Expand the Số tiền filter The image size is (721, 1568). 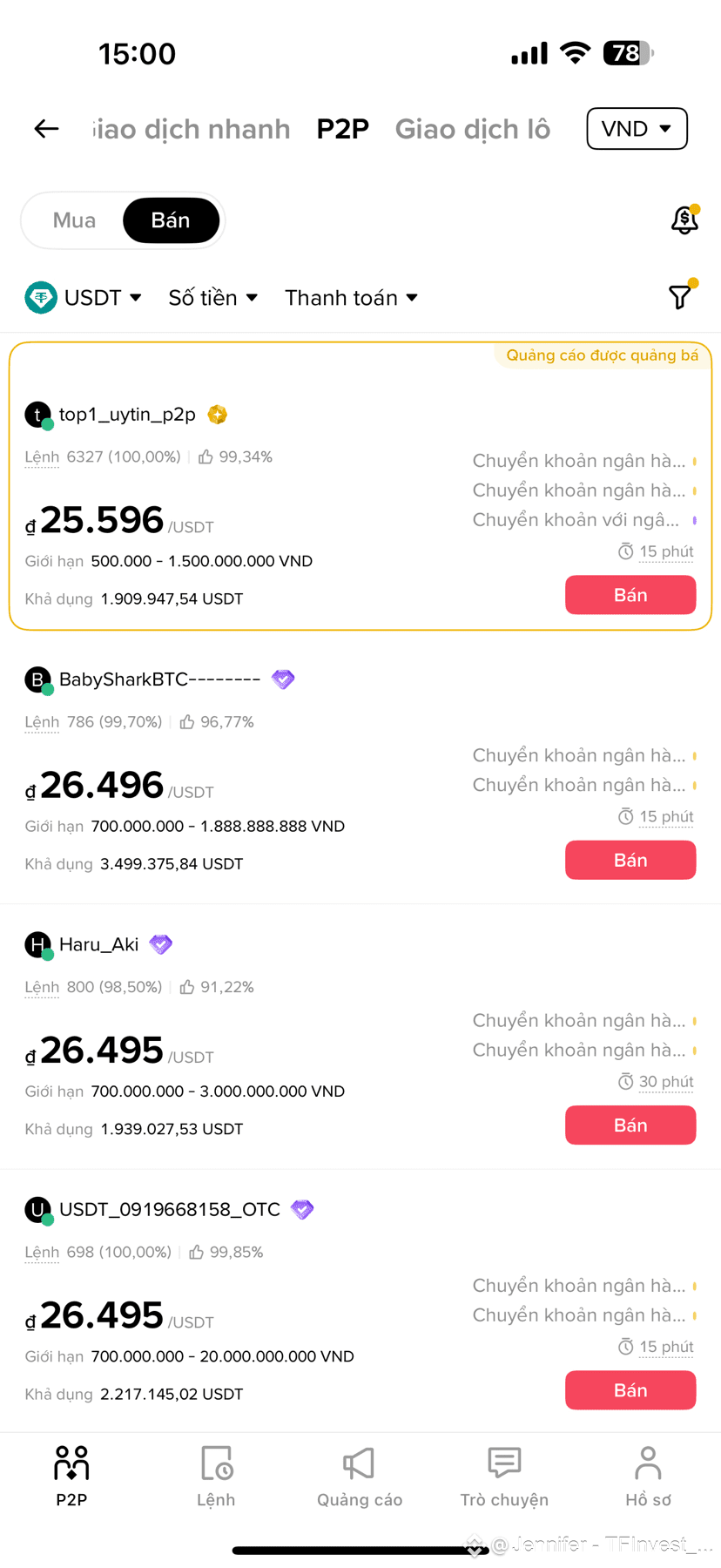coord(213,298)
